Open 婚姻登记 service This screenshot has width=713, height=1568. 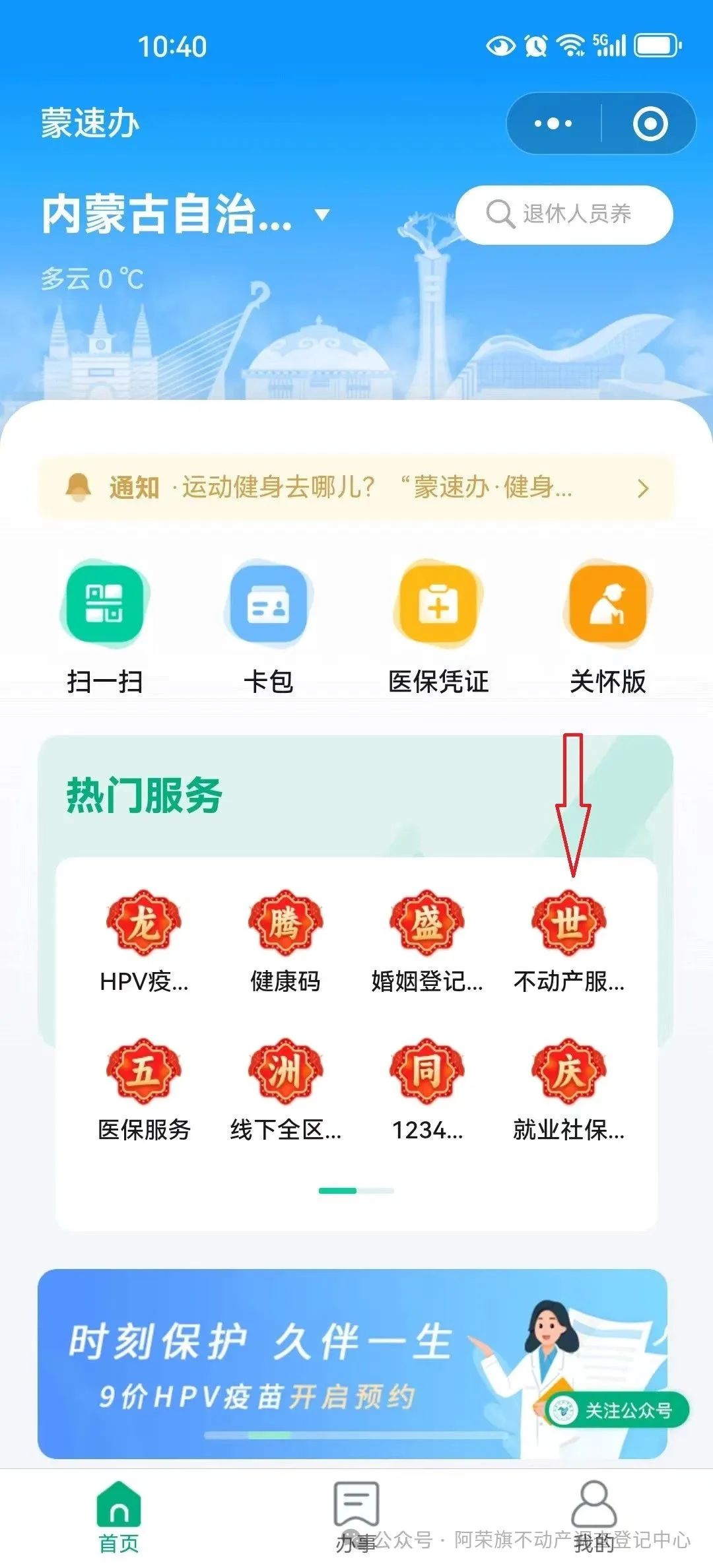click(427, 942)
